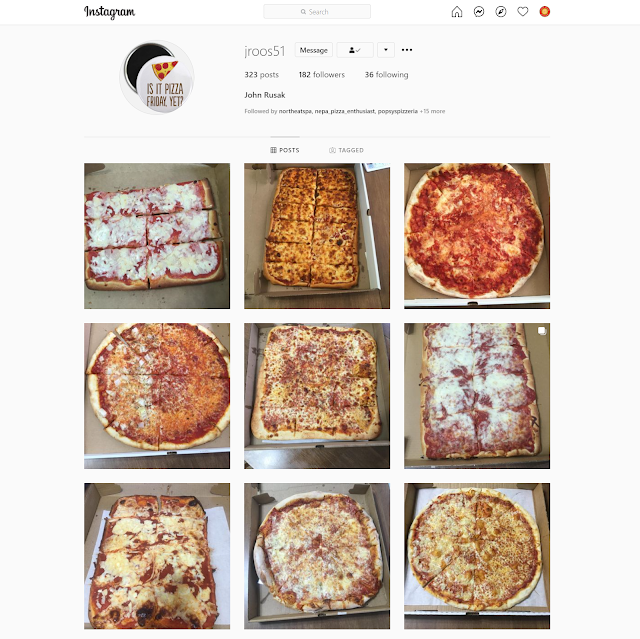
Task: Open the three-dot profile options
Action: point(407,50)
